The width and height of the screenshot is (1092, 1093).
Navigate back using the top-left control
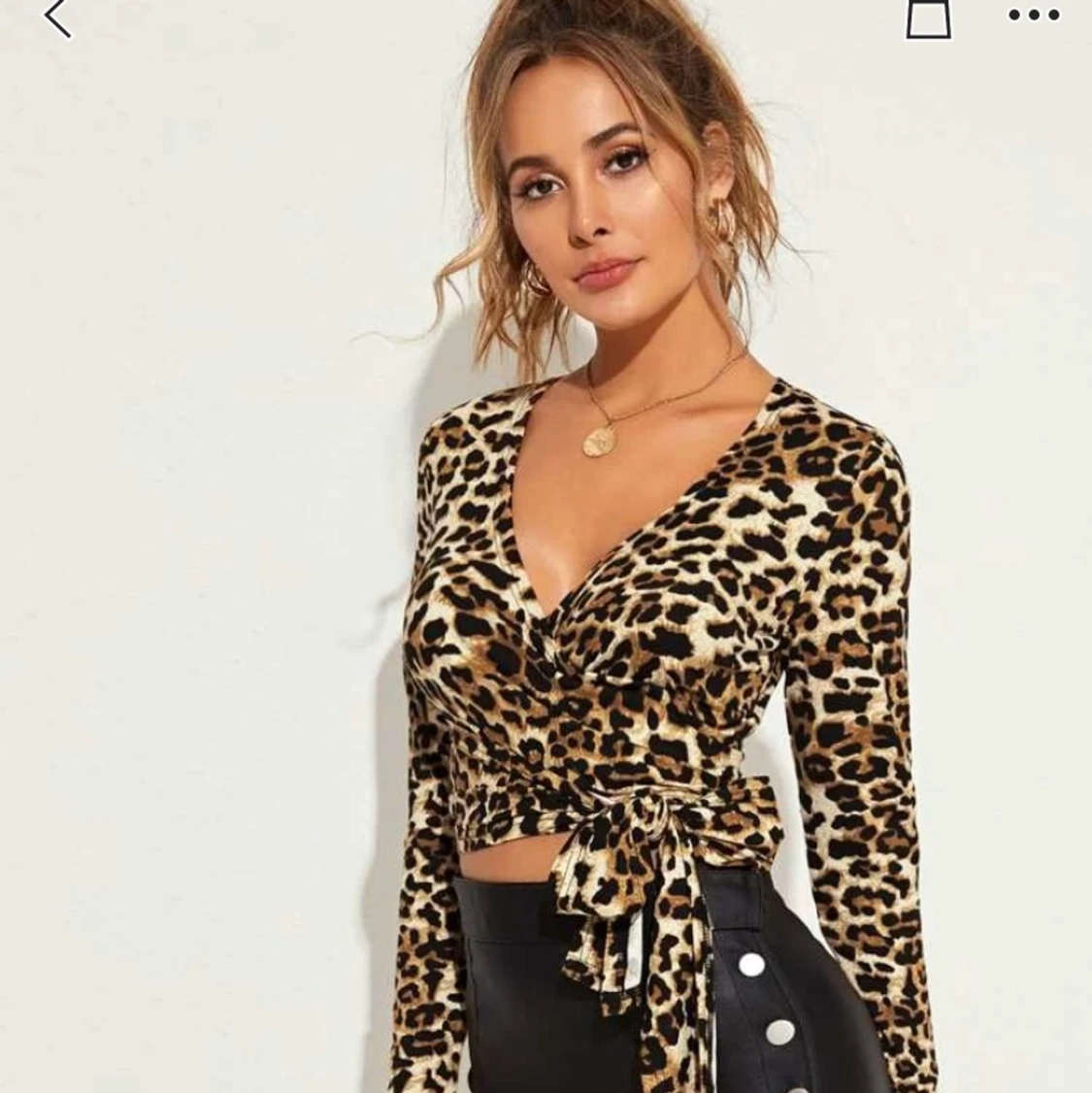coord(55,16)
